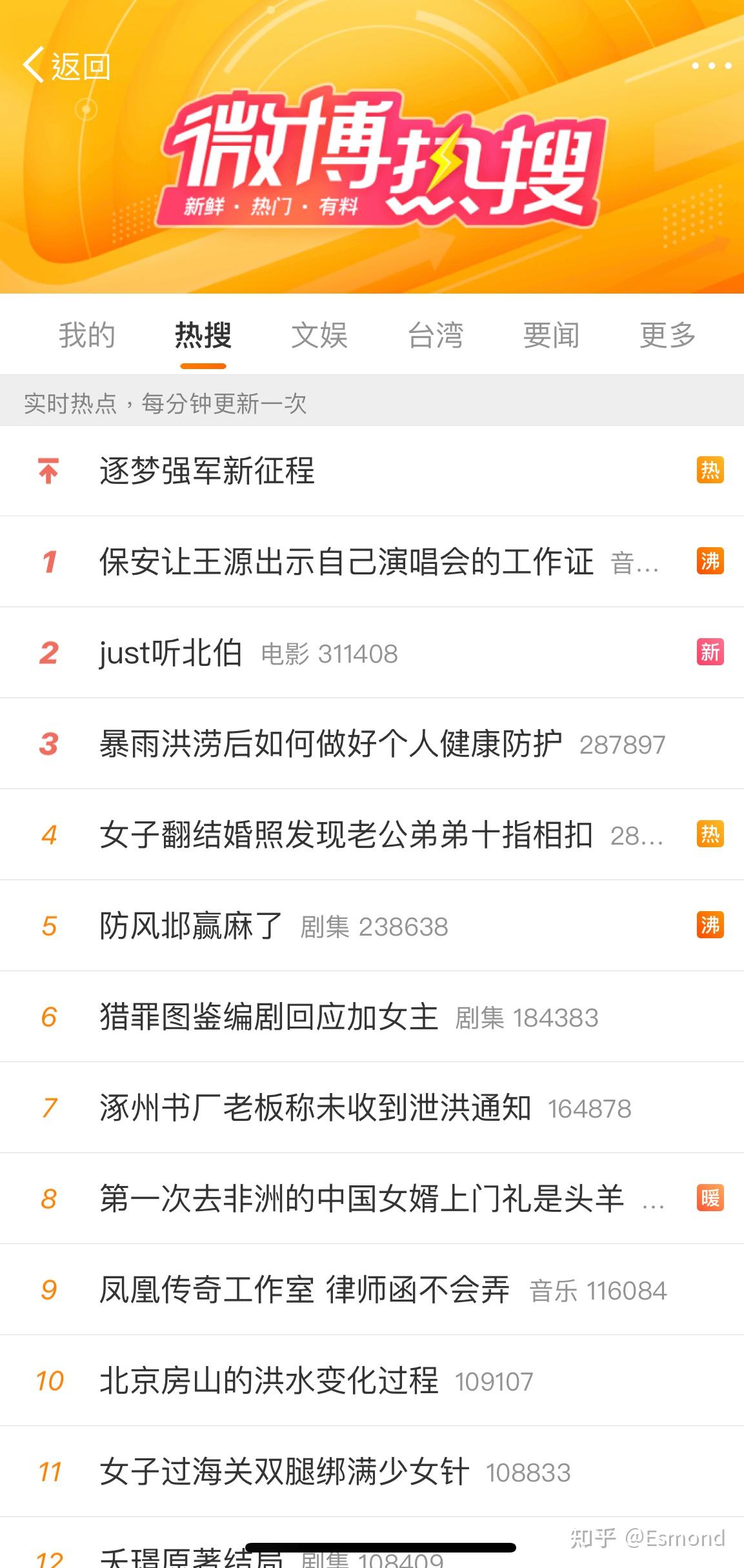Open 凤凰传奇工作室 律师函不会弄
744x1568 pixels.
point(372,1289)
